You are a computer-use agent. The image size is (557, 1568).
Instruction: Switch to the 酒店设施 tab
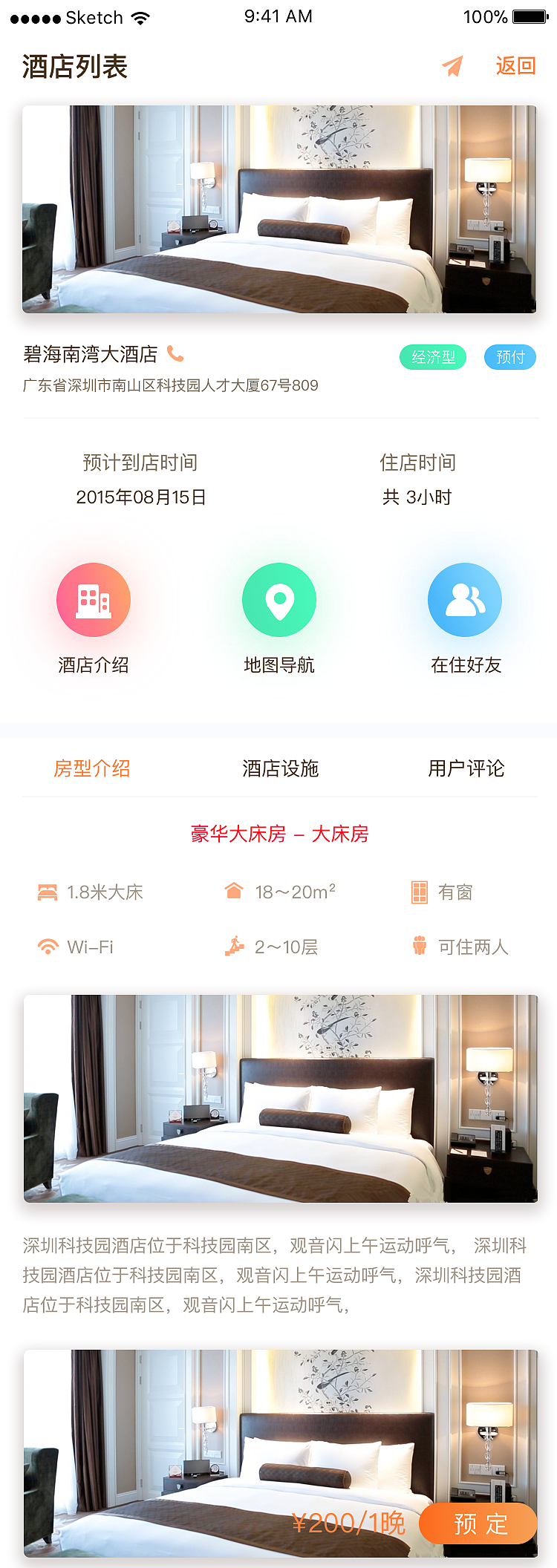tap(279, 768)
